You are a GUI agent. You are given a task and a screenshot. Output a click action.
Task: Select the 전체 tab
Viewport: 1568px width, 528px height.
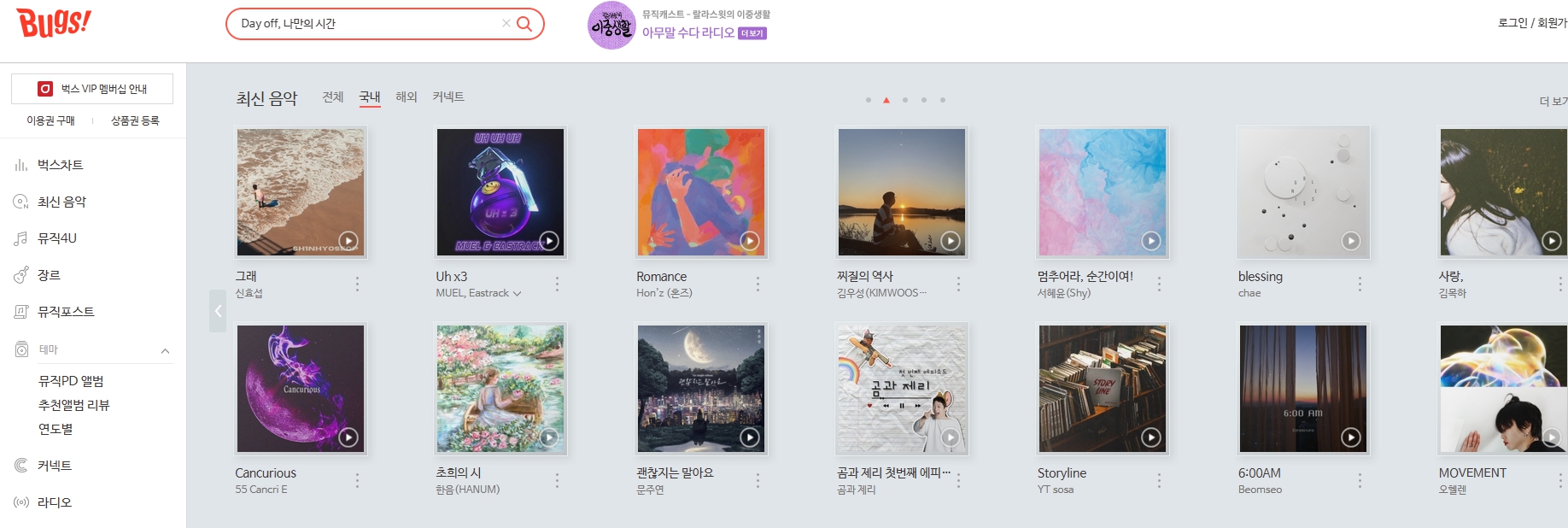(333, 97)
